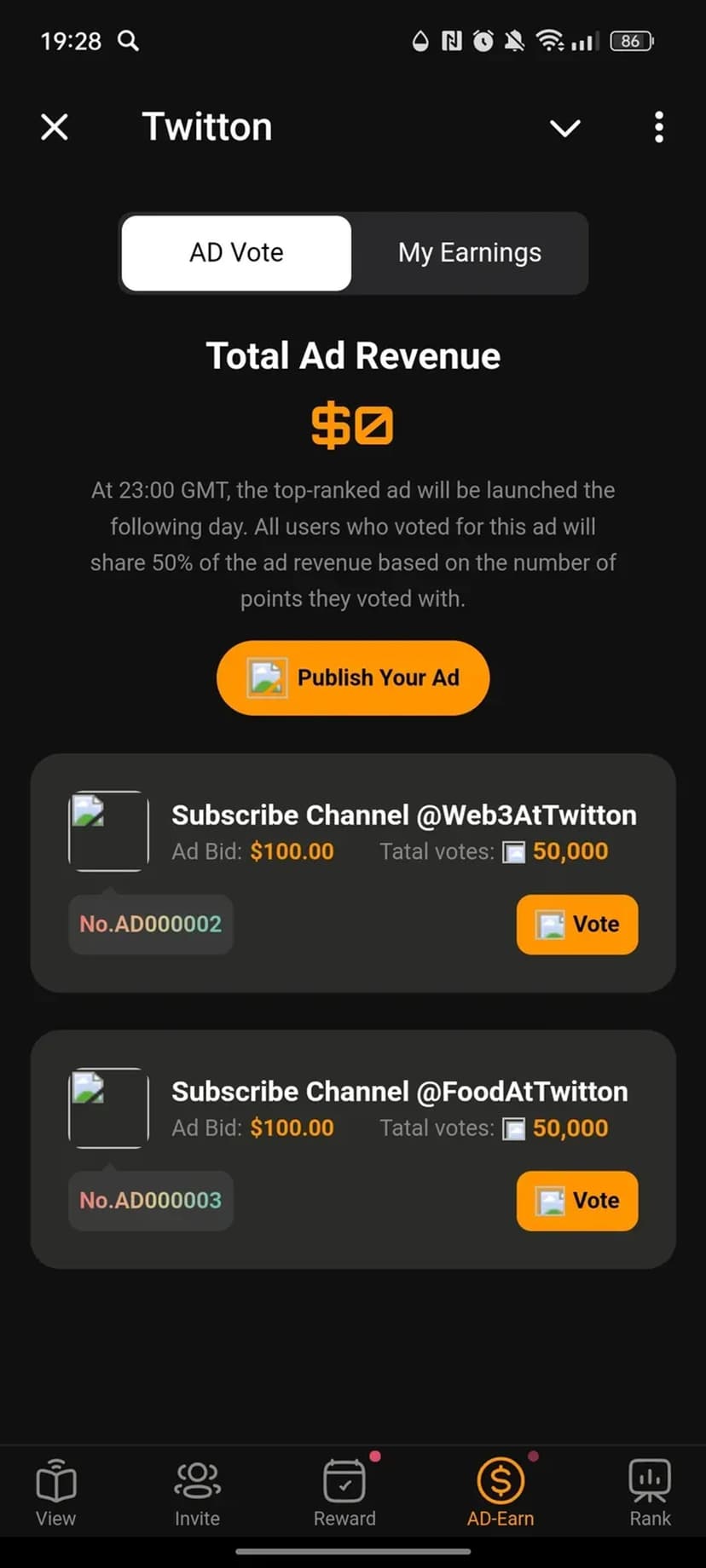Open the Web3AtTwitton ad card

coord(403,816)
